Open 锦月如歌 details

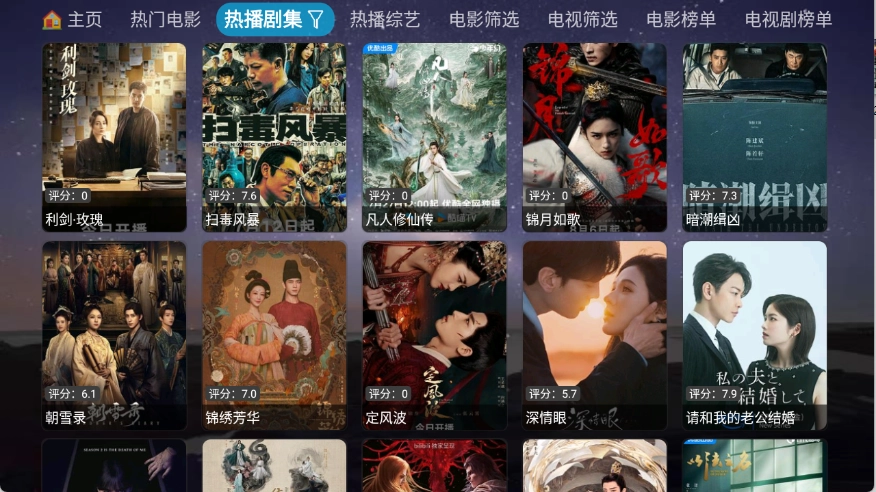594,137
